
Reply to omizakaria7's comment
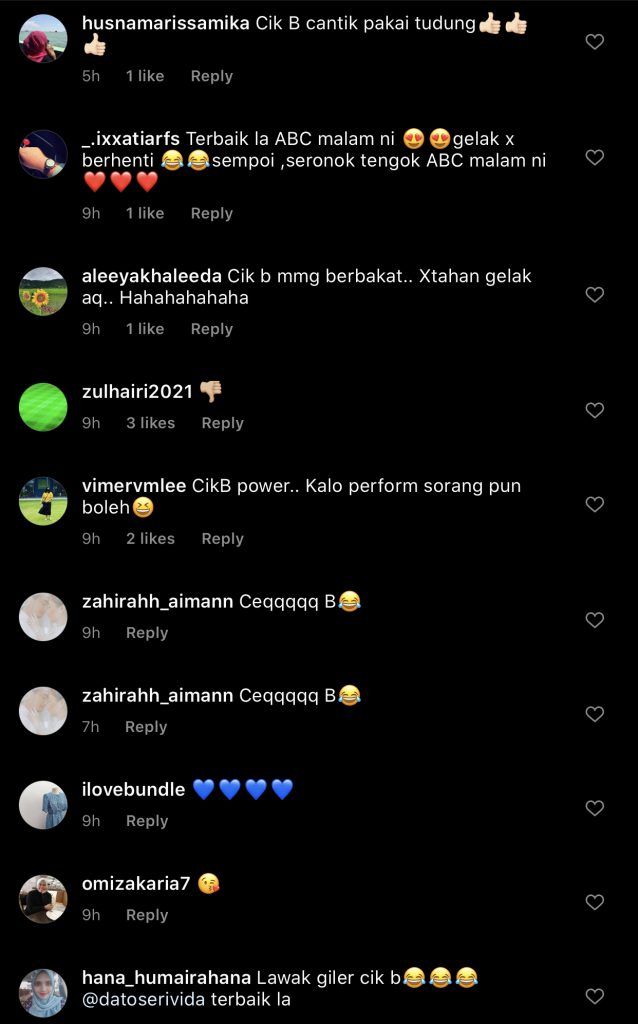[x=147, y=915]
